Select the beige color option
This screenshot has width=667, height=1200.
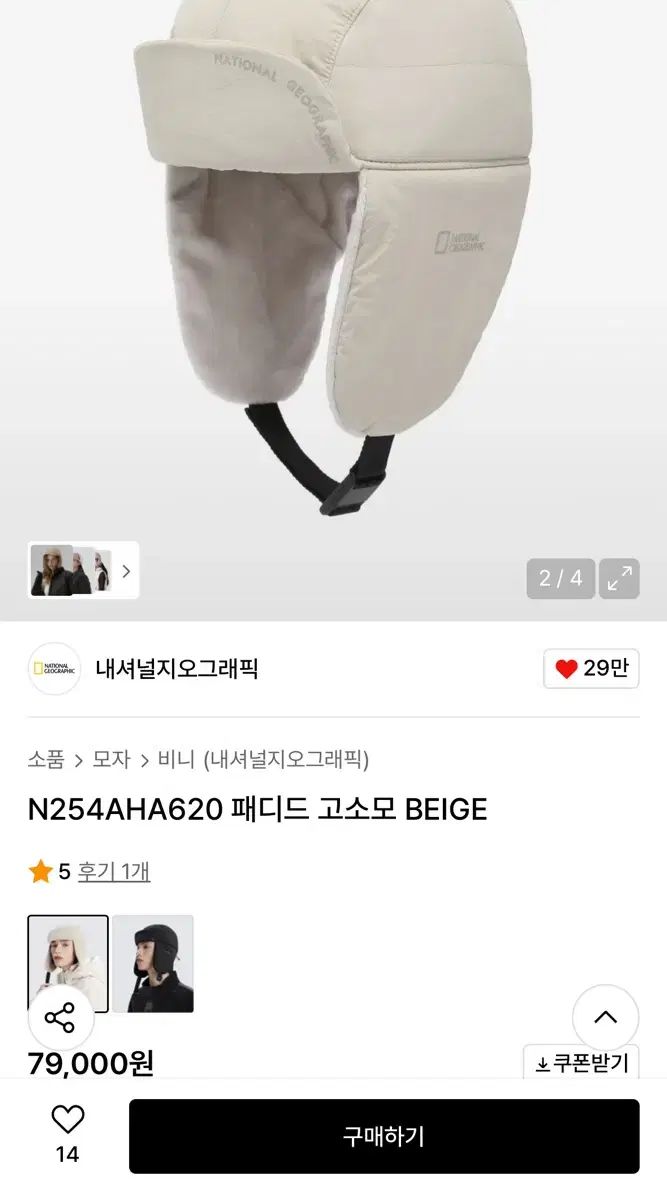(x=68, y=963)
